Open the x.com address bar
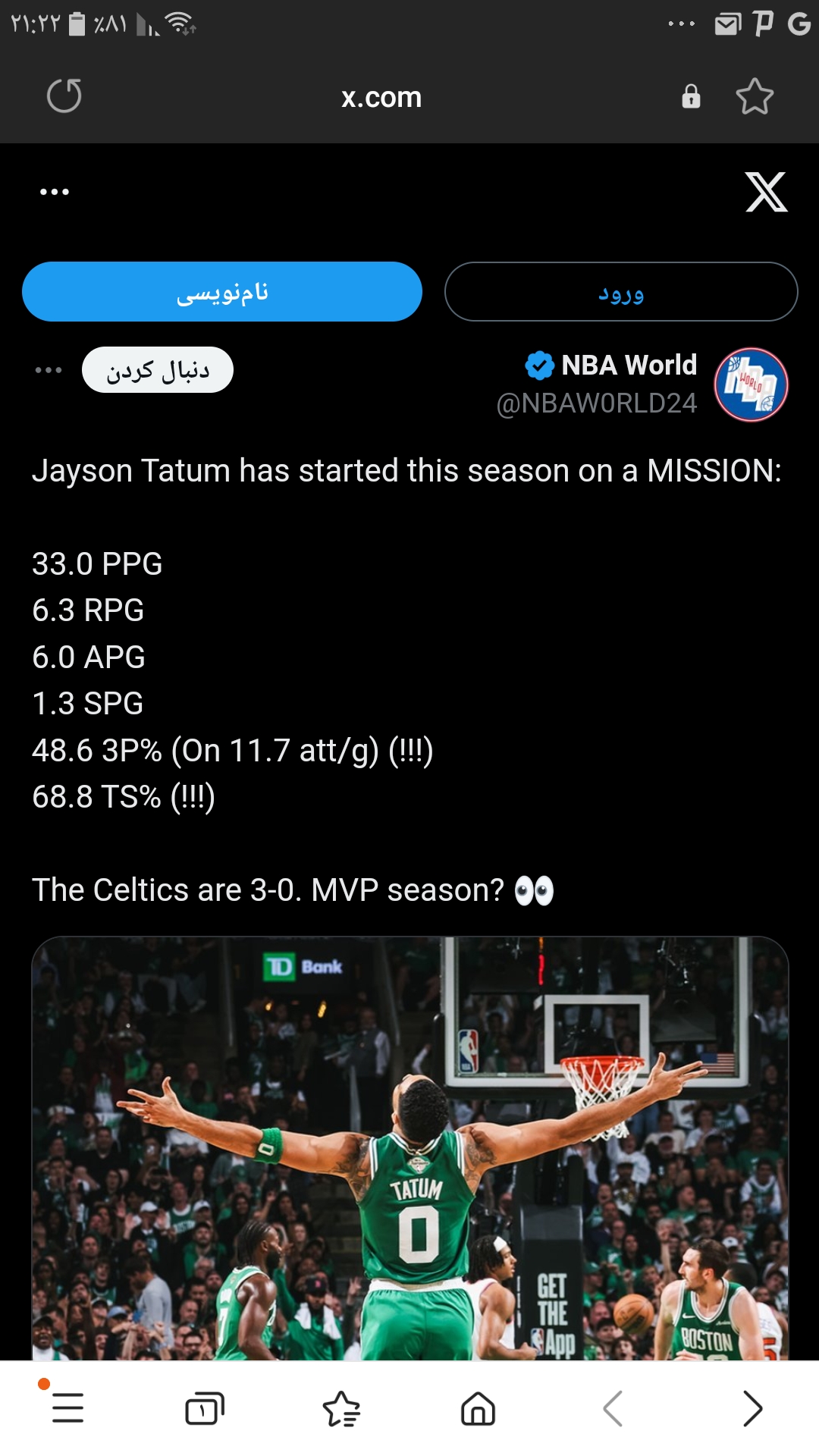Image resolution: width=819 pixels, height=1456 pixels. point(381,97)
